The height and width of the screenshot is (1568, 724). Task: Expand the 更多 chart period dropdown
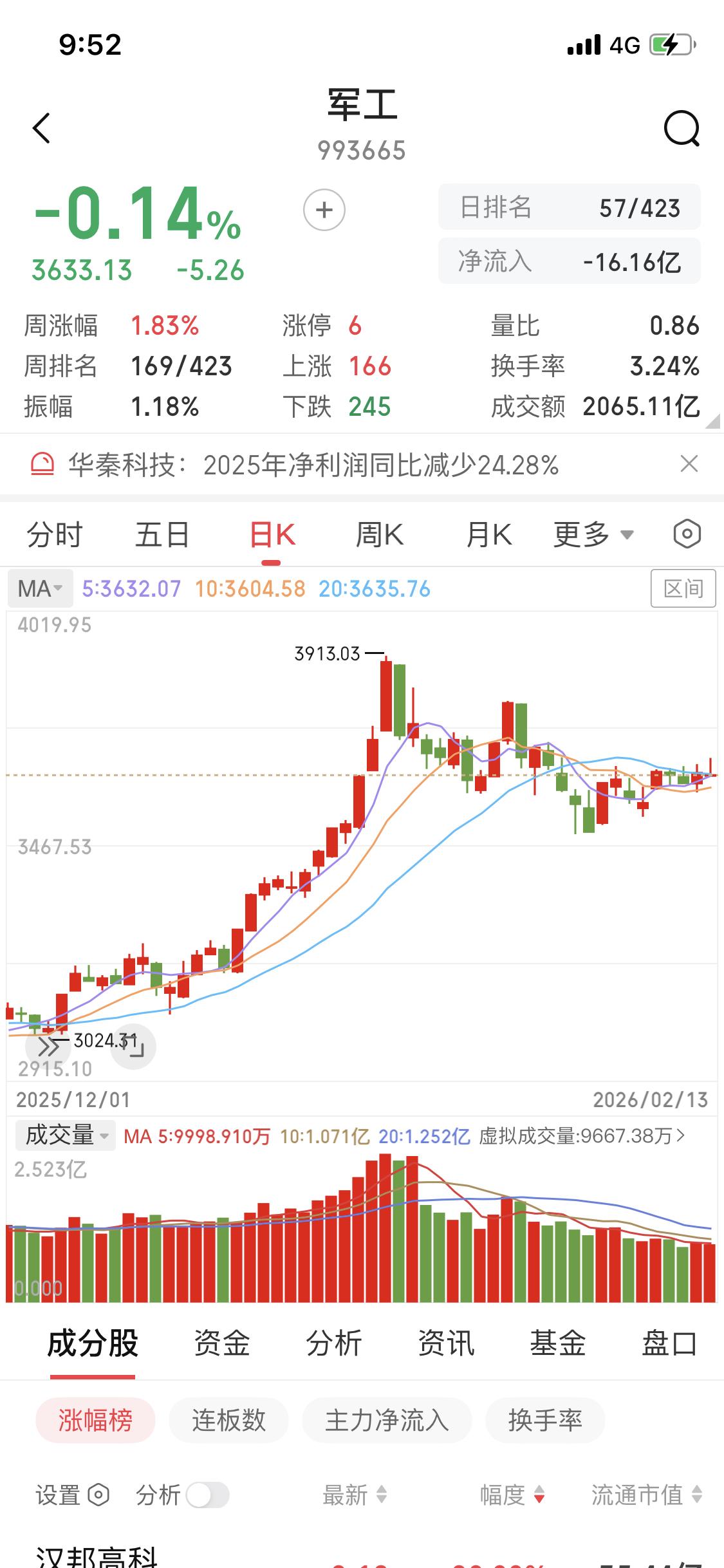[x=592, y=534]
